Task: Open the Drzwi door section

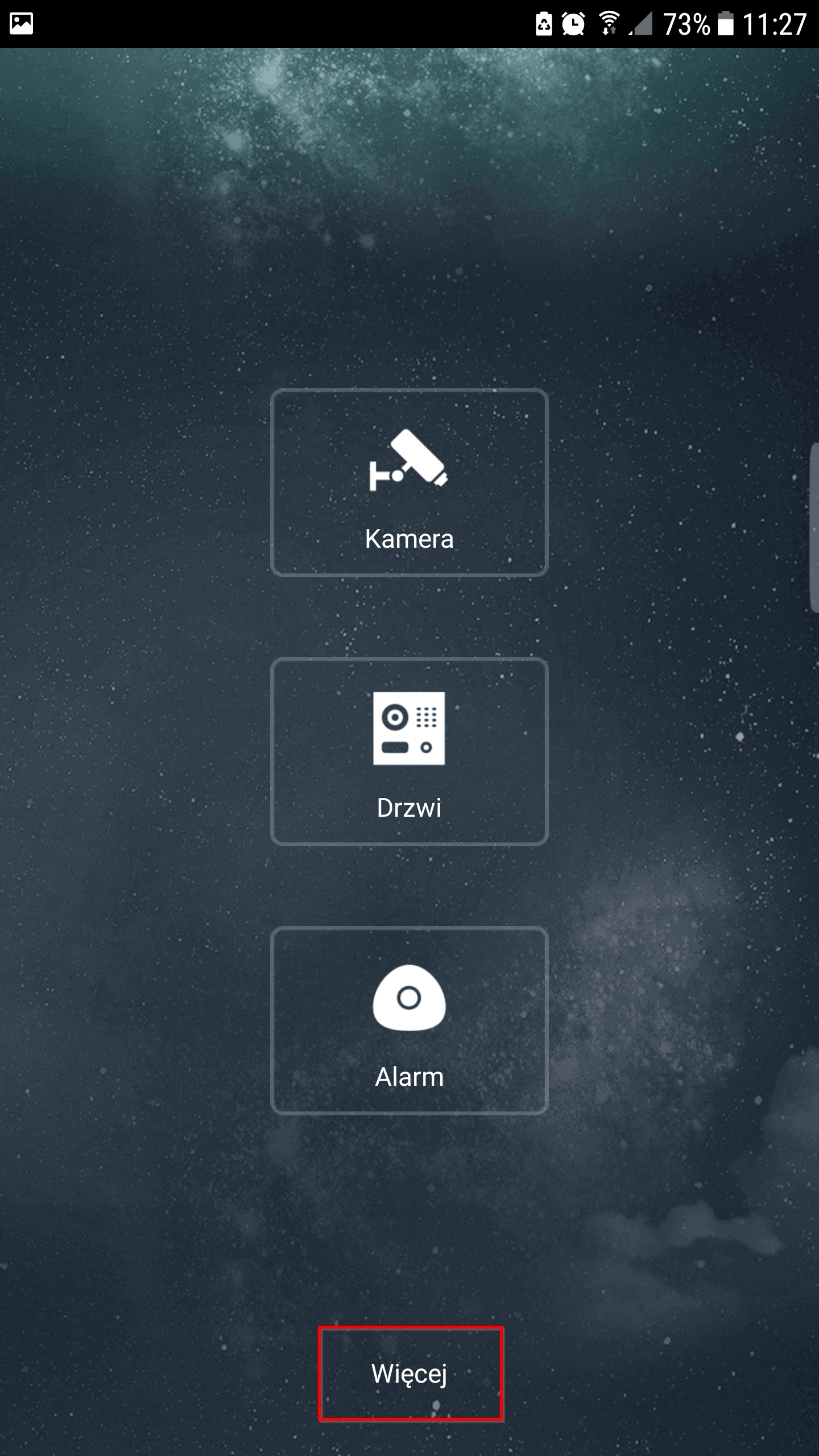Action: pyautogui.click(x=409, y=751)
